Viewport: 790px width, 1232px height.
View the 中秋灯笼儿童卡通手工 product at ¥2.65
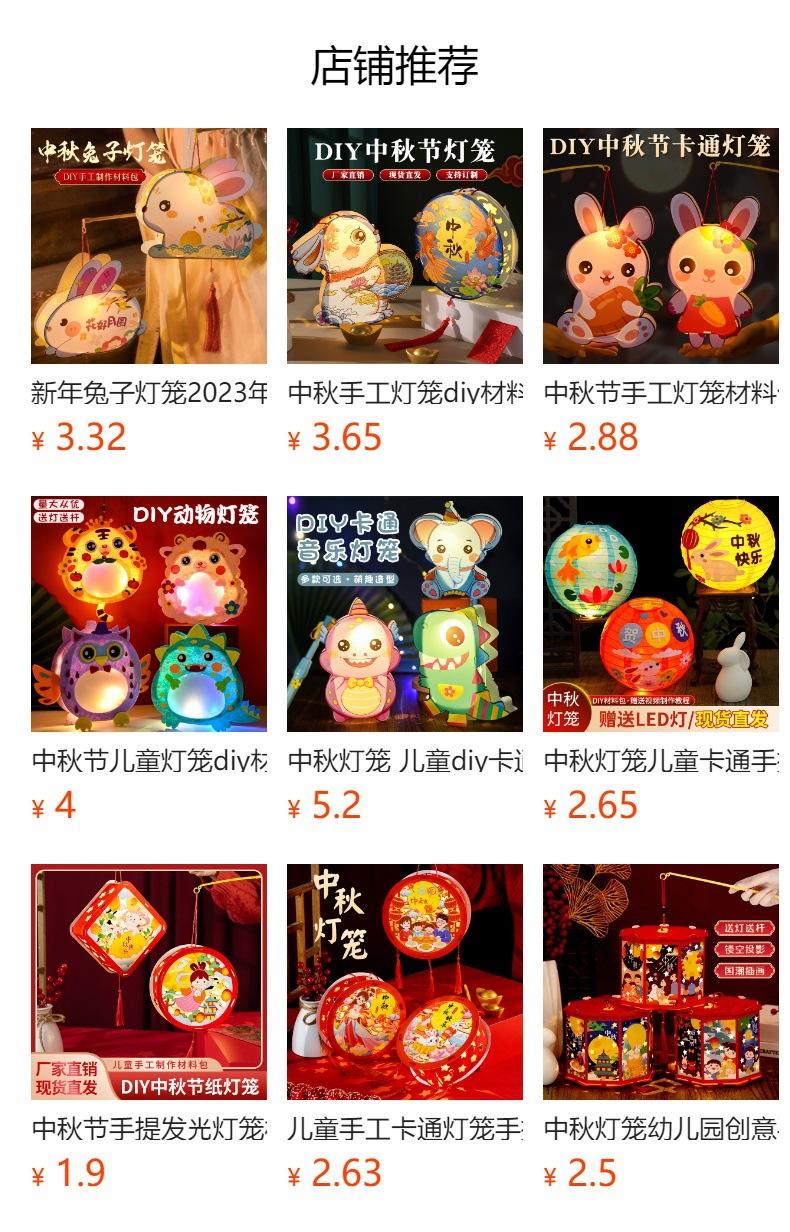coord(661,659)
